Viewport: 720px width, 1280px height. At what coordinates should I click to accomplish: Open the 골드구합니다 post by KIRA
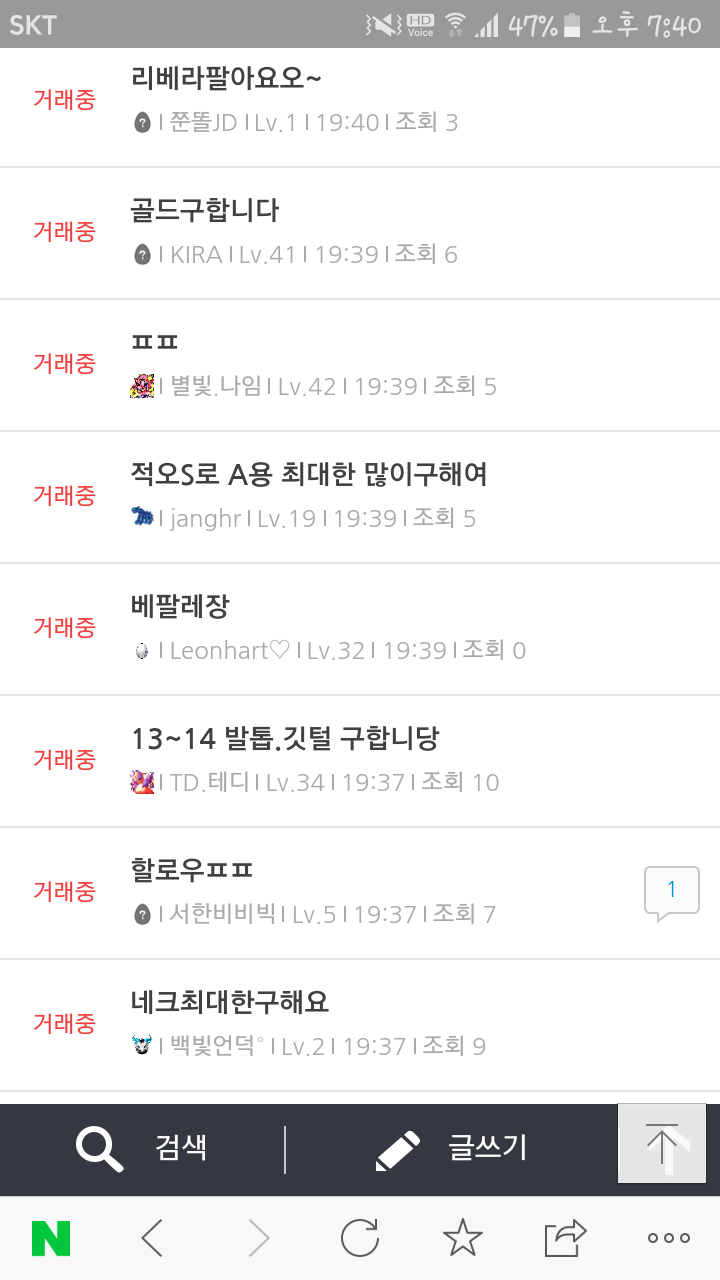[x=205, y=210]
